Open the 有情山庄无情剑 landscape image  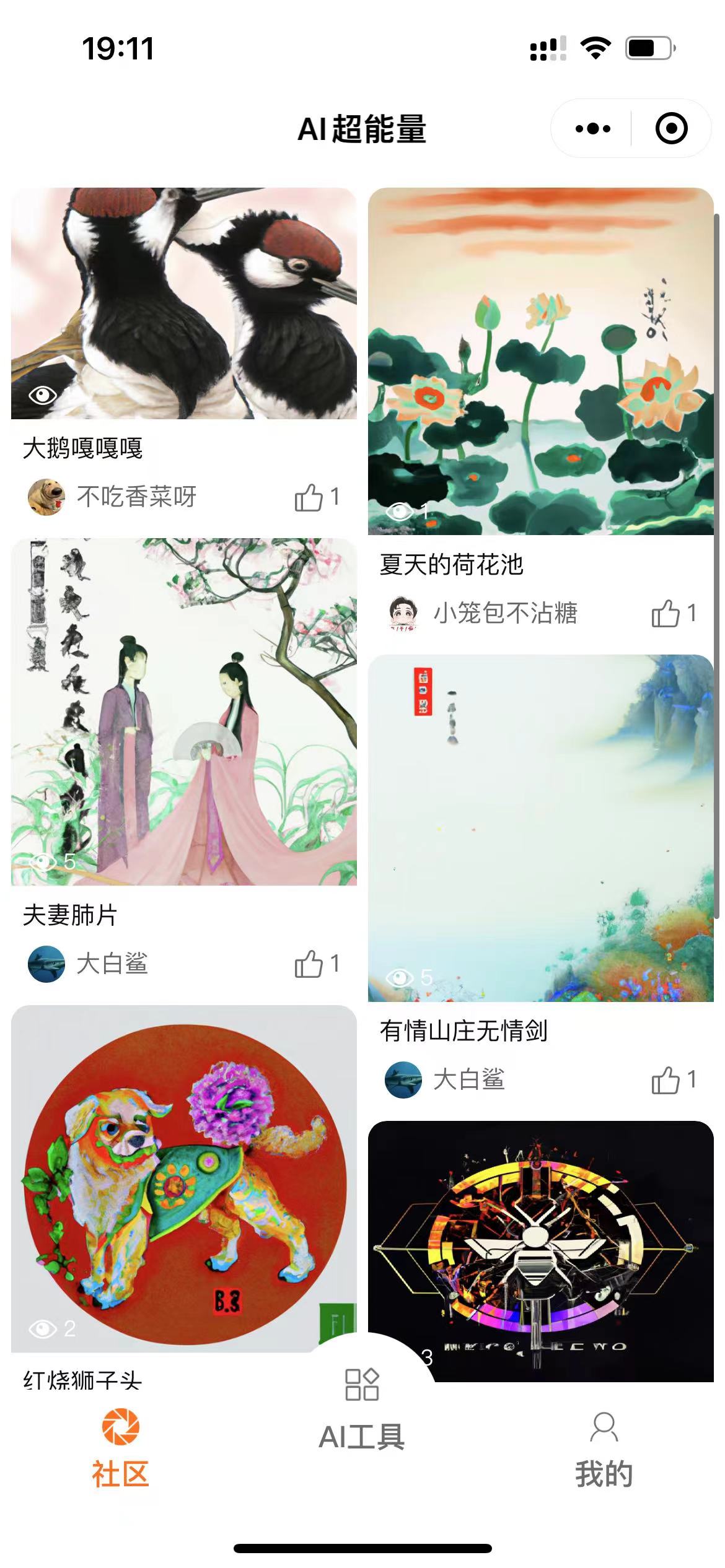[x=540, y=828]
